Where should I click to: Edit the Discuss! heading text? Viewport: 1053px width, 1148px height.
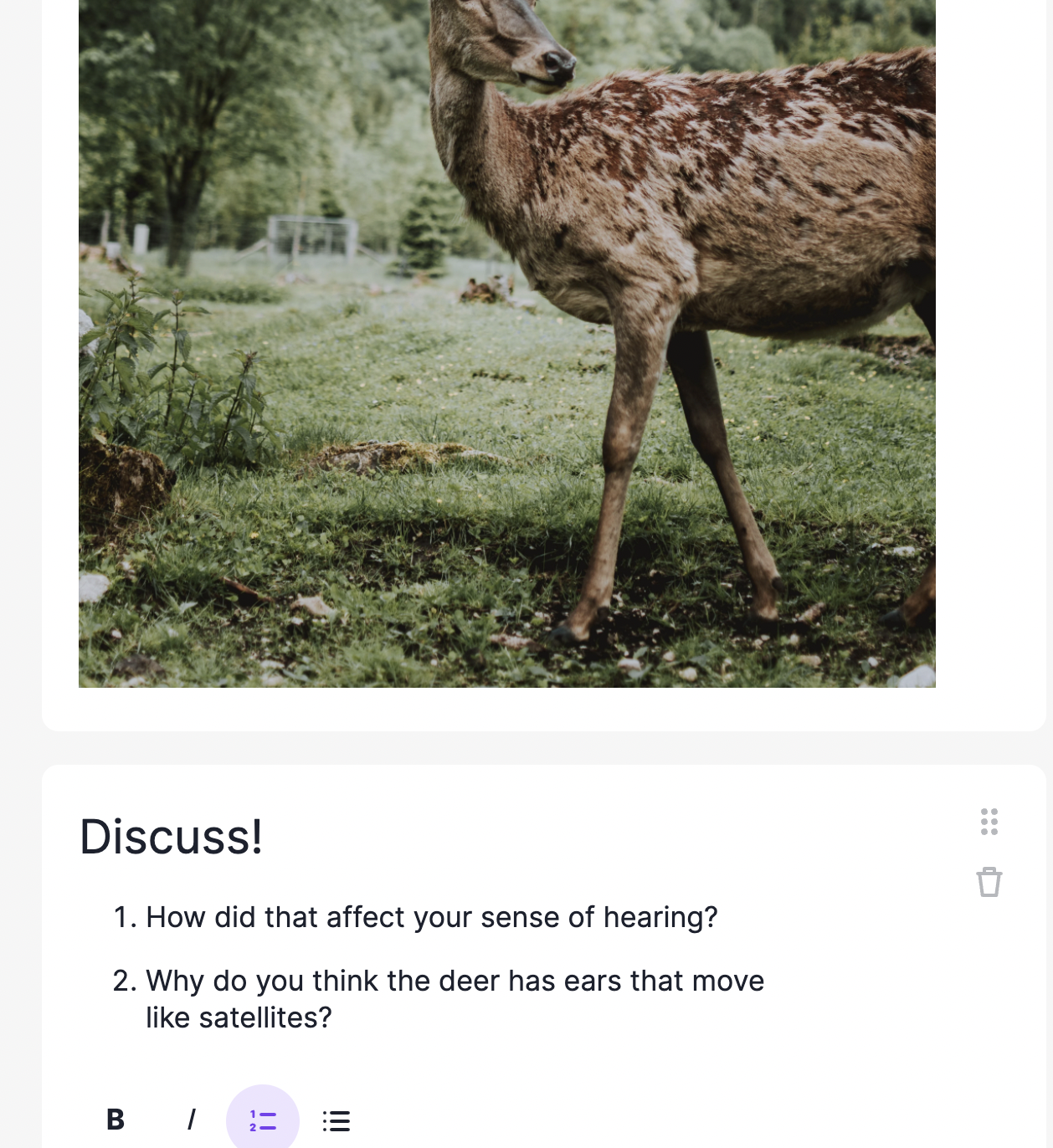(x=171, y=836)
